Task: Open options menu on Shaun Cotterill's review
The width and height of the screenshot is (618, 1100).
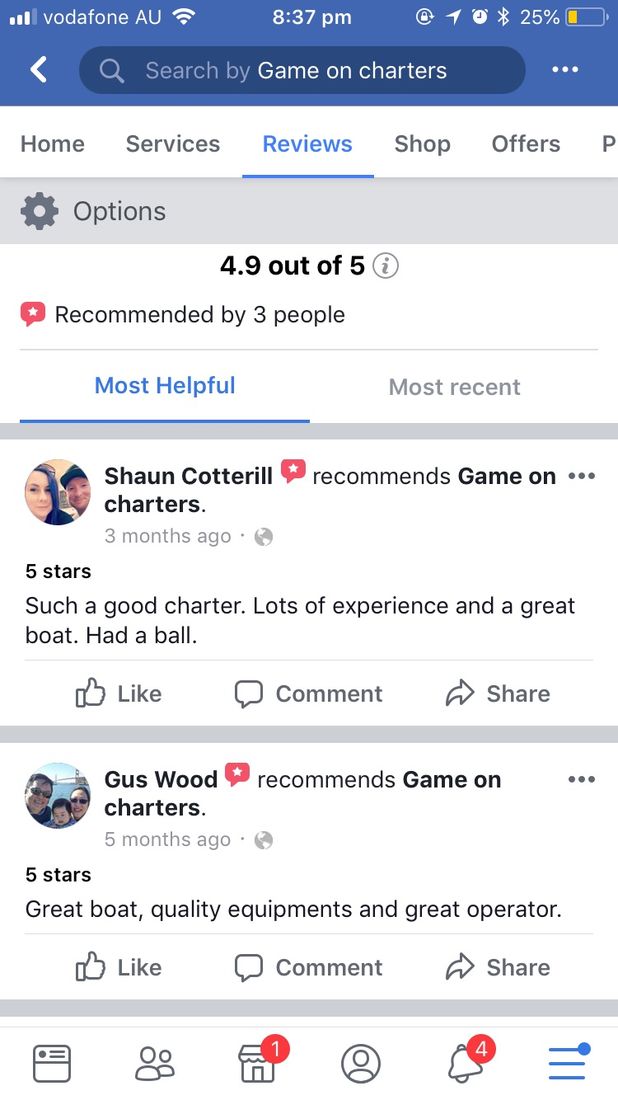Action: [581, 476]
